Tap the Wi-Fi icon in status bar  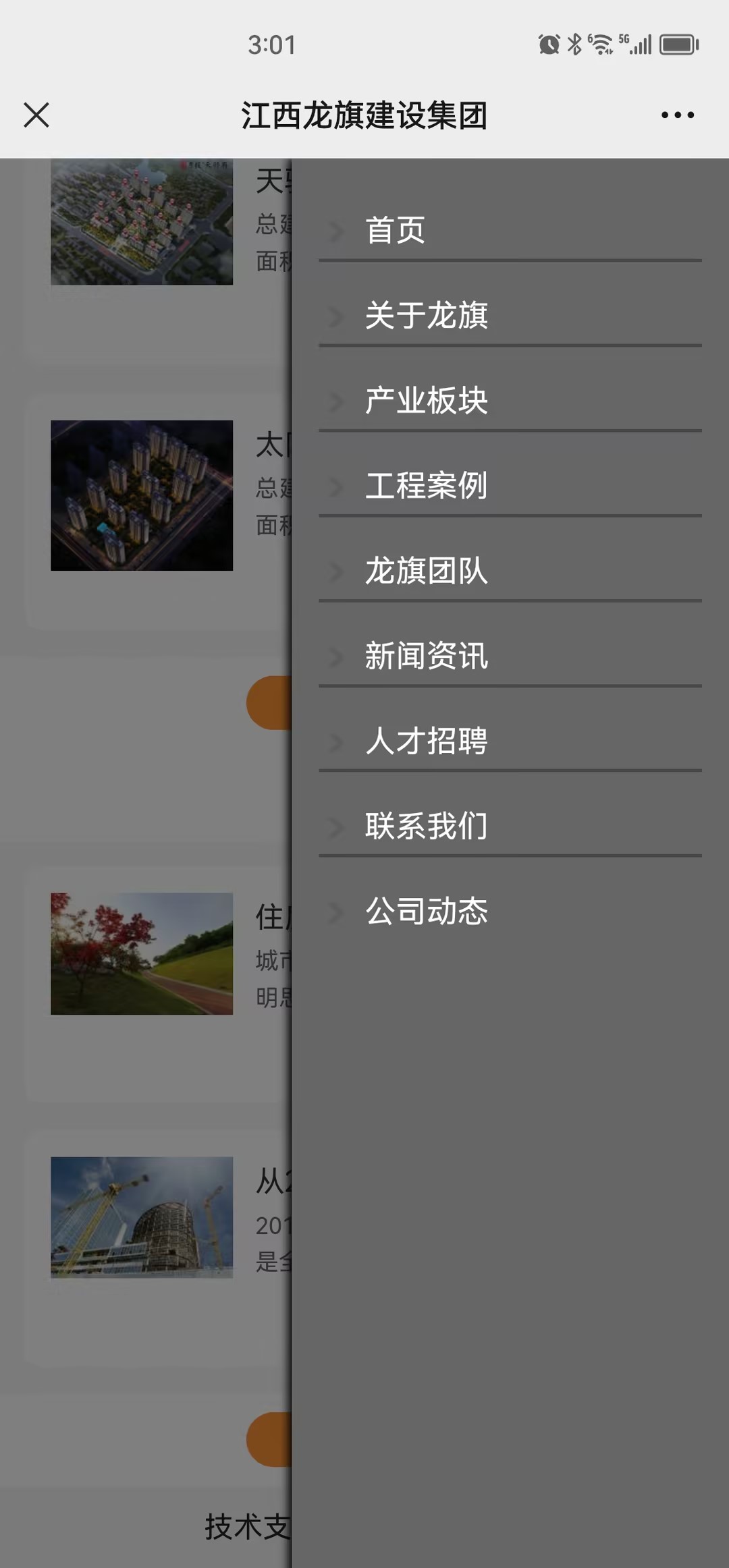(603, 43)
